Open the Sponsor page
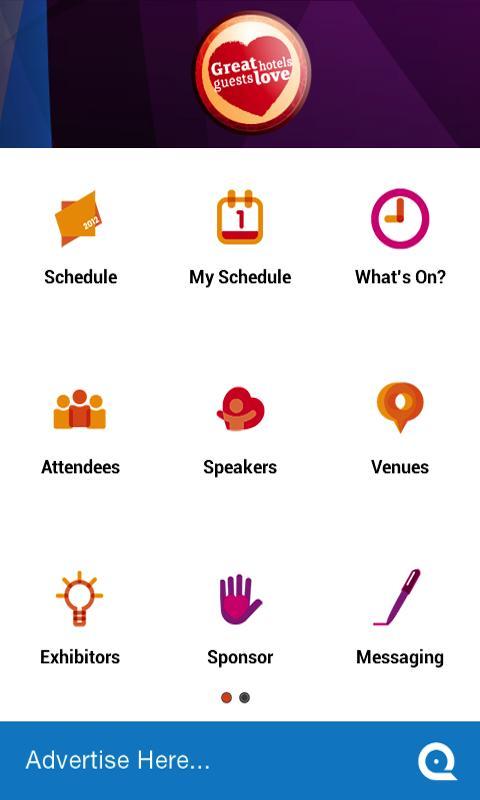The height and width of the screenshot is (800, 480). [x=240, y=617]
